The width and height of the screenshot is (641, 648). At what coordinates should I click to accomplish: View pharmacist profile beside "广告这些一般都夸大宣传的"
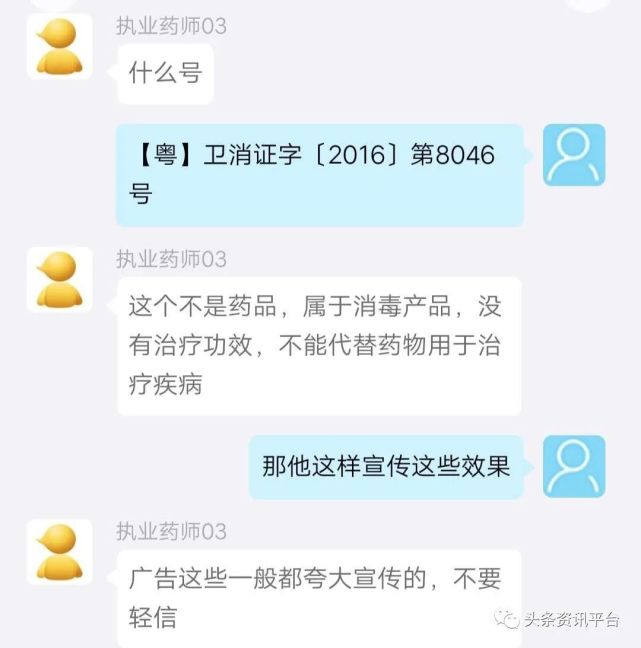[x=59, y=552]
